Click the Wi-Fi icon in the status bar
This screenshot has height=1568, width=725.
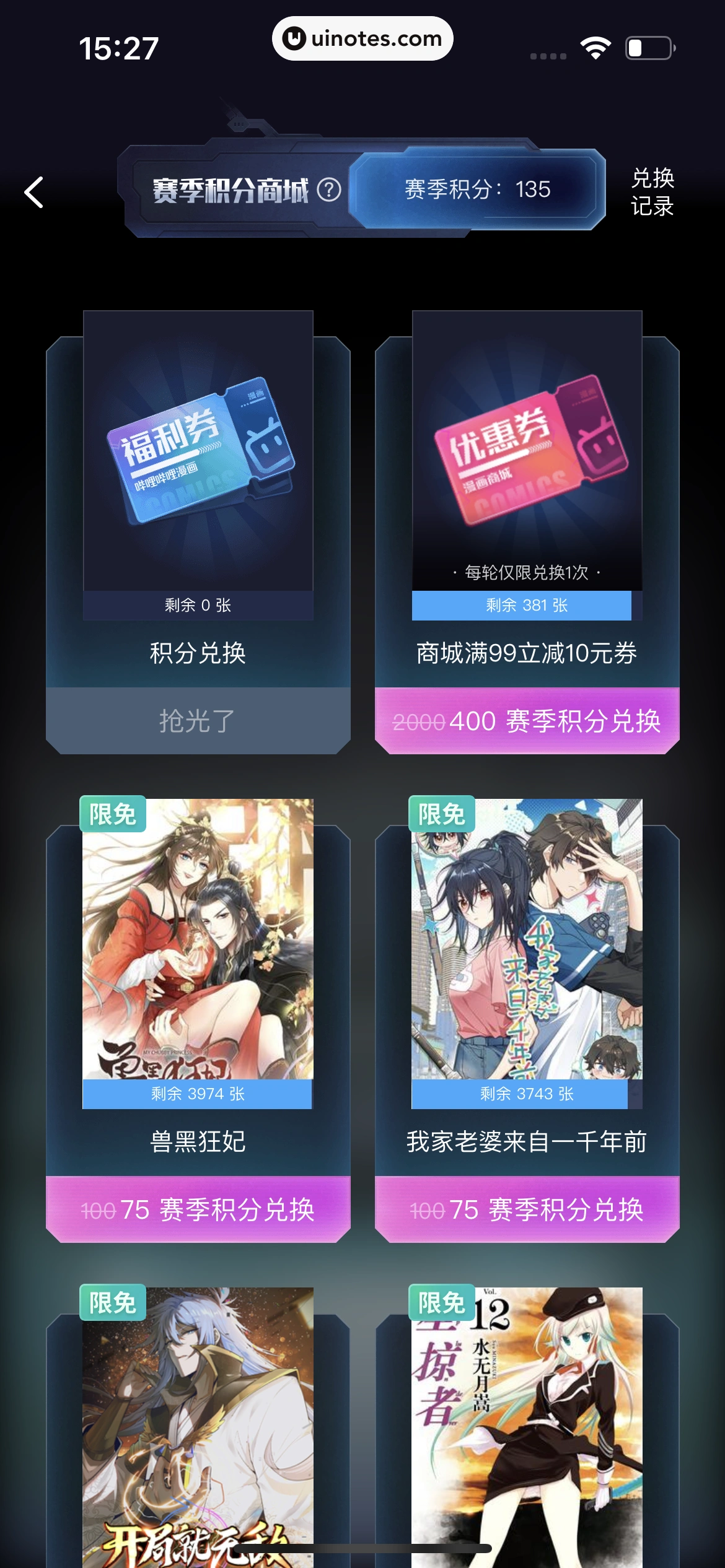coord(596,46)
